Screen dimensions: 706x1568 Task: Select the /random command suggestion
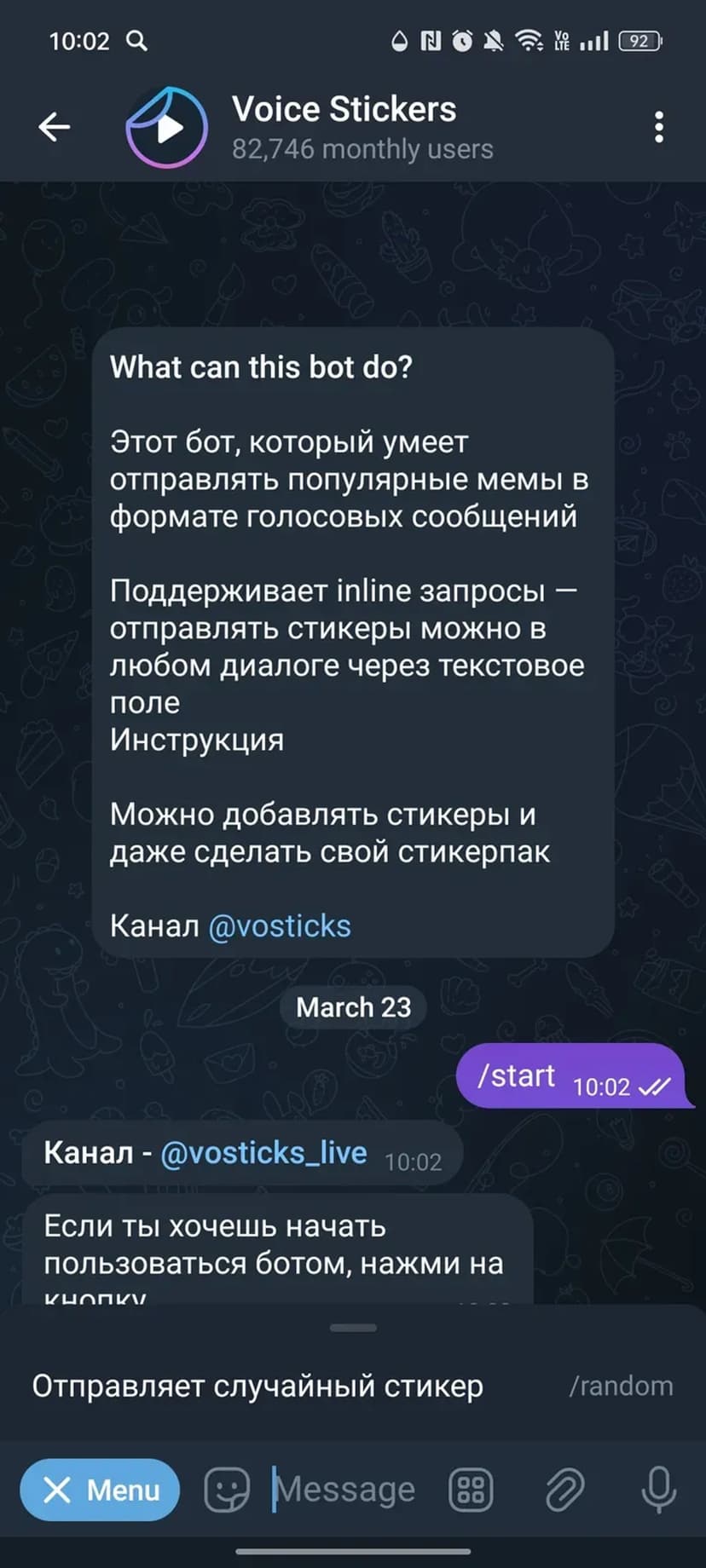[x=353, y=1386]
